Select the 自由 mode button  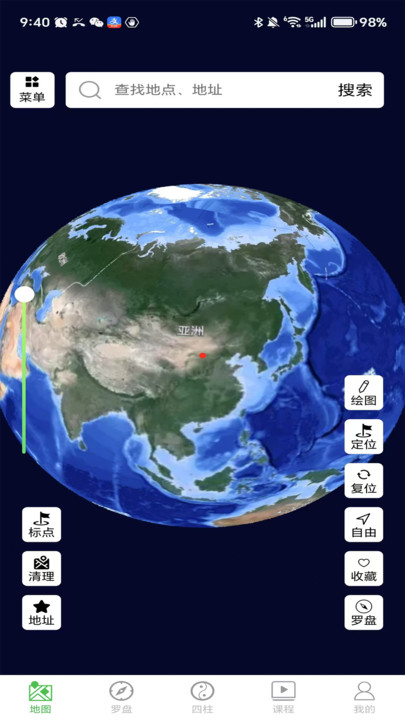(x=364, y=525)
